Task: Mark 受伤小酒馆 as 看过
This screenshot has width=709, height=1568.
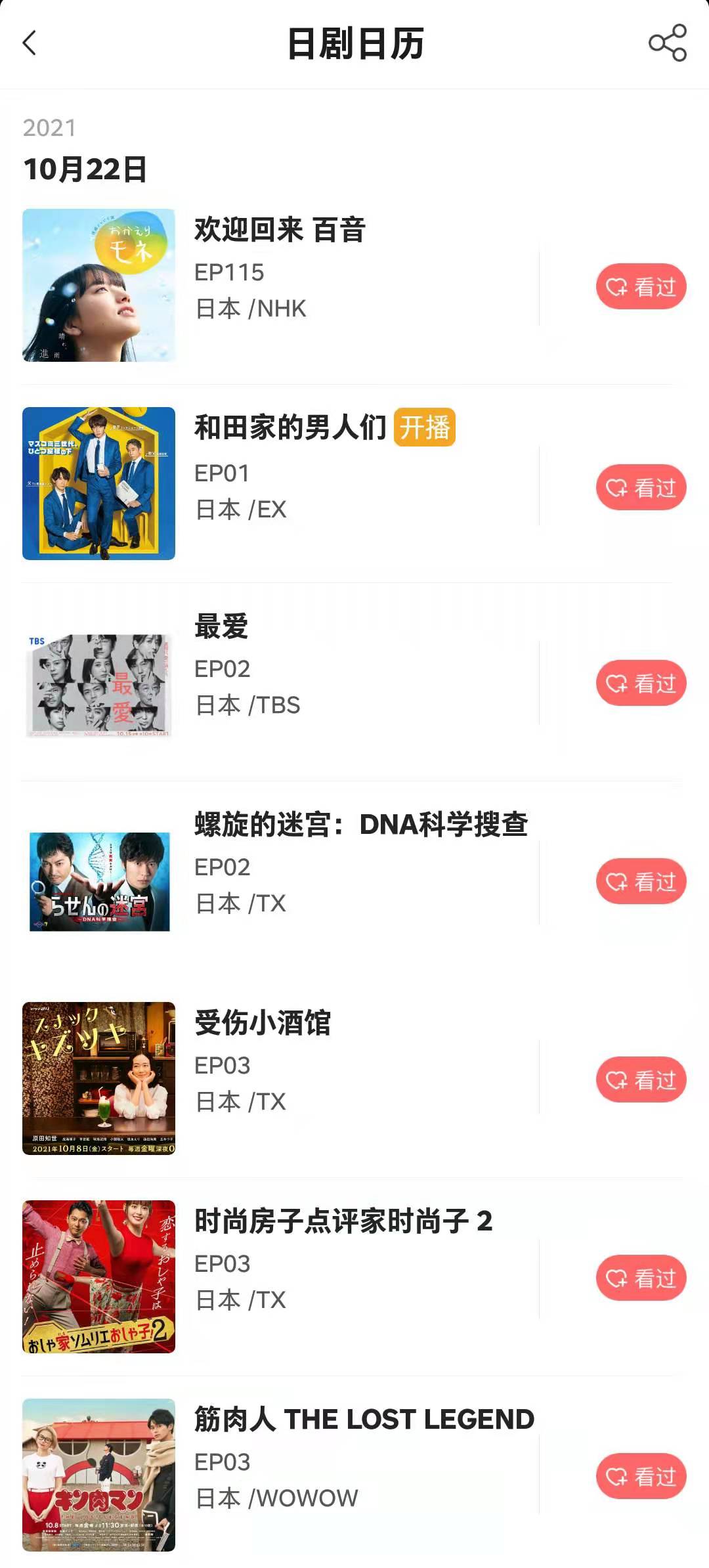Action: coord(641,1080)
